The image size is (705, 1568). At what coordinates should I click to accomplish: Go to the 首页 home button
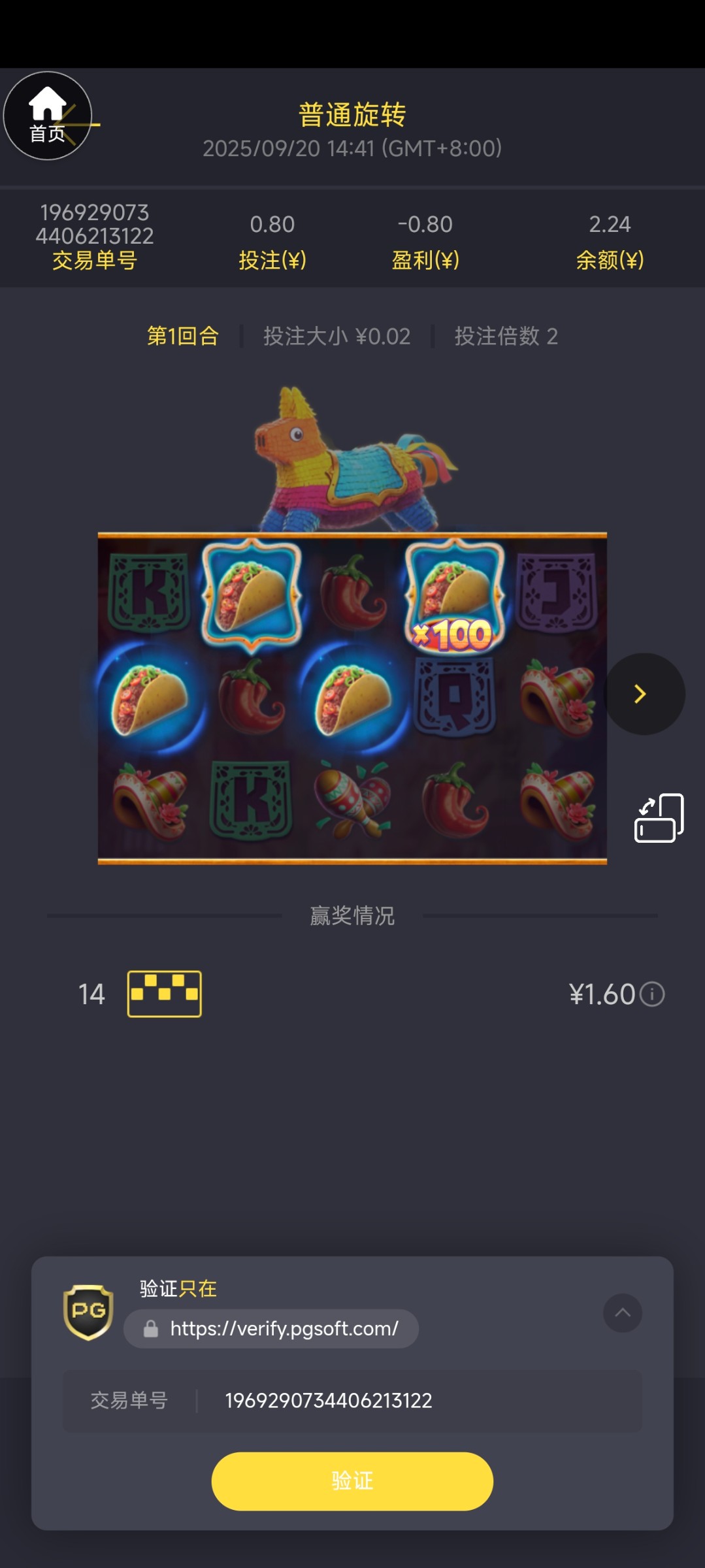pyautogui.click(x=47, y=116)
